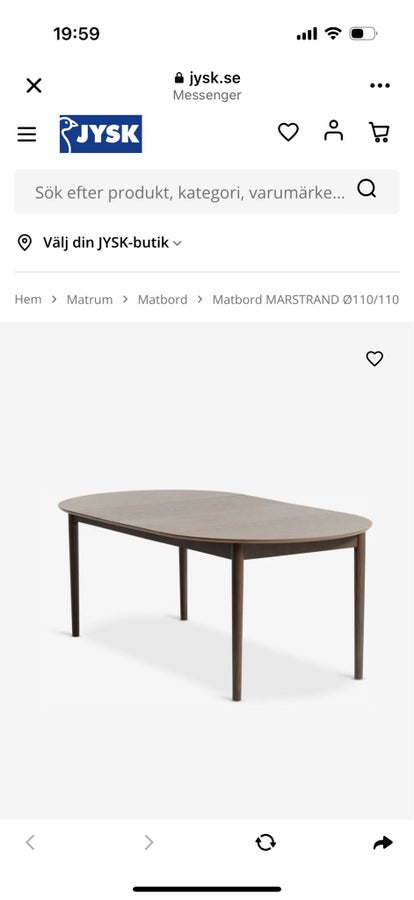Go to Matrum breadcrumb
The image size is (414, 900).
tap(90, 299)
